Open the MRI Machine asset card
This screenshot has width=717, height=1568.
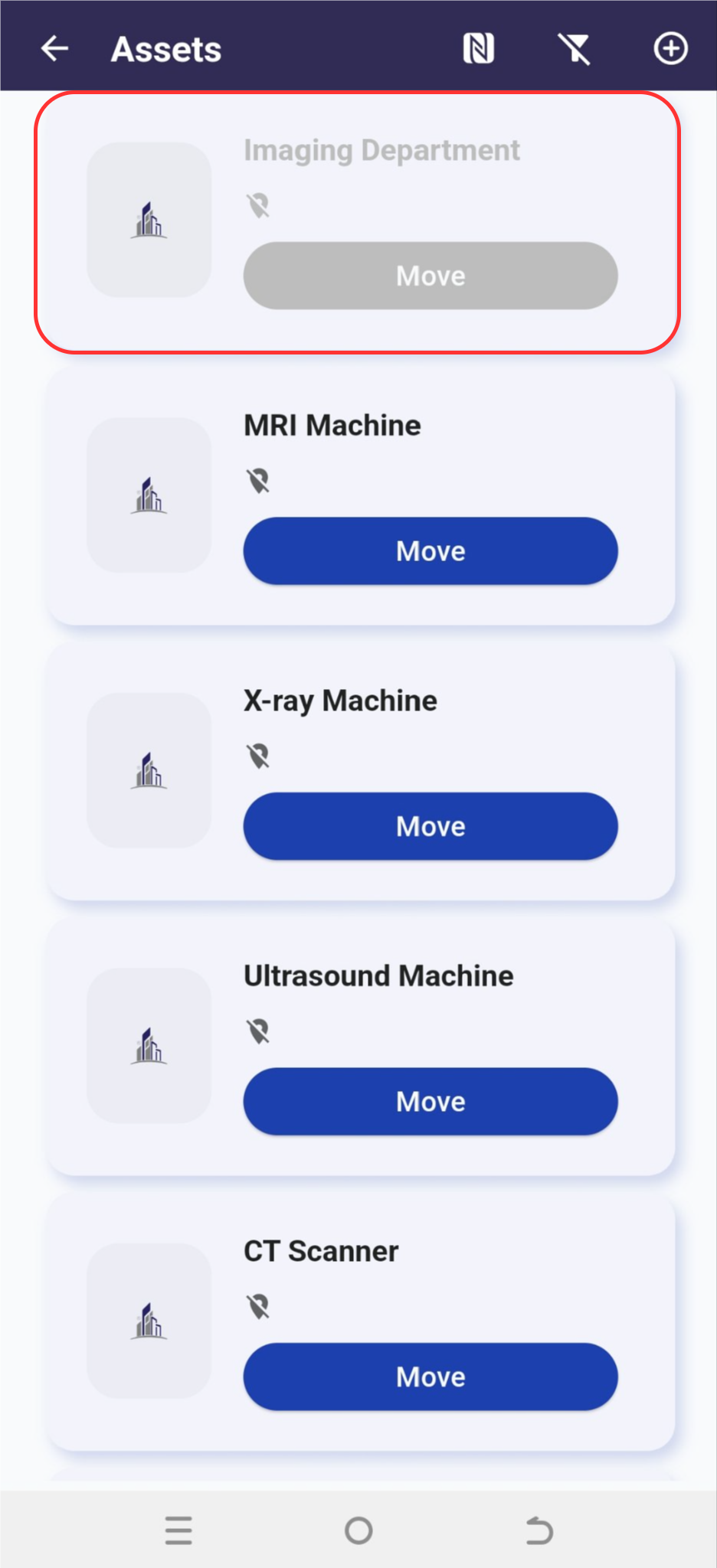[x=360, y=496]
